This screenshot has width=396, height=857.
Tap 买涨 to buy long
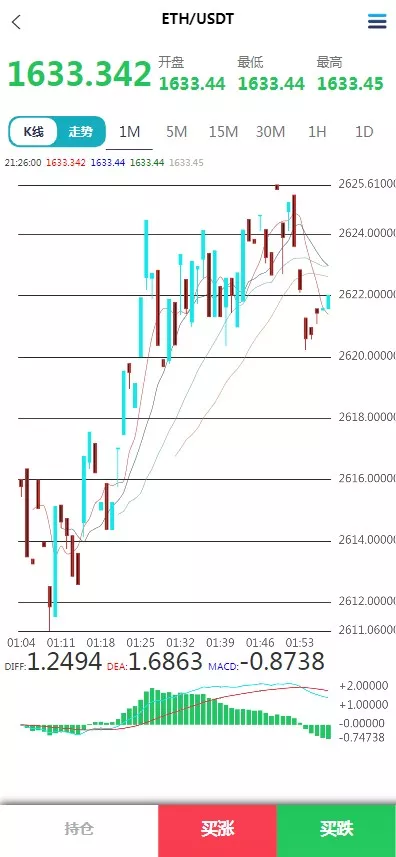coord(217,829)
